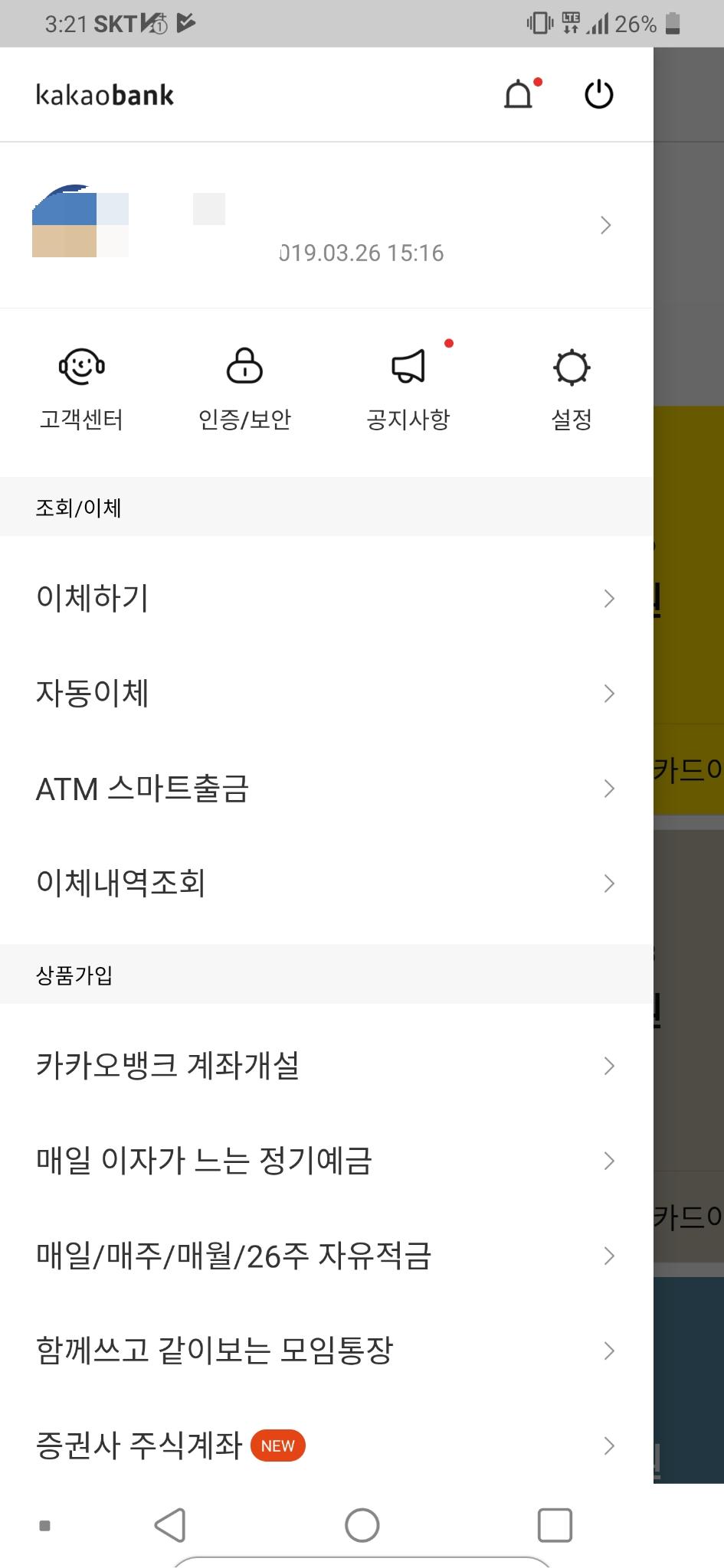Viewport: 724px width, 1568px height.
Task: Return to the home screen
Action: (x=362, y=1524)
